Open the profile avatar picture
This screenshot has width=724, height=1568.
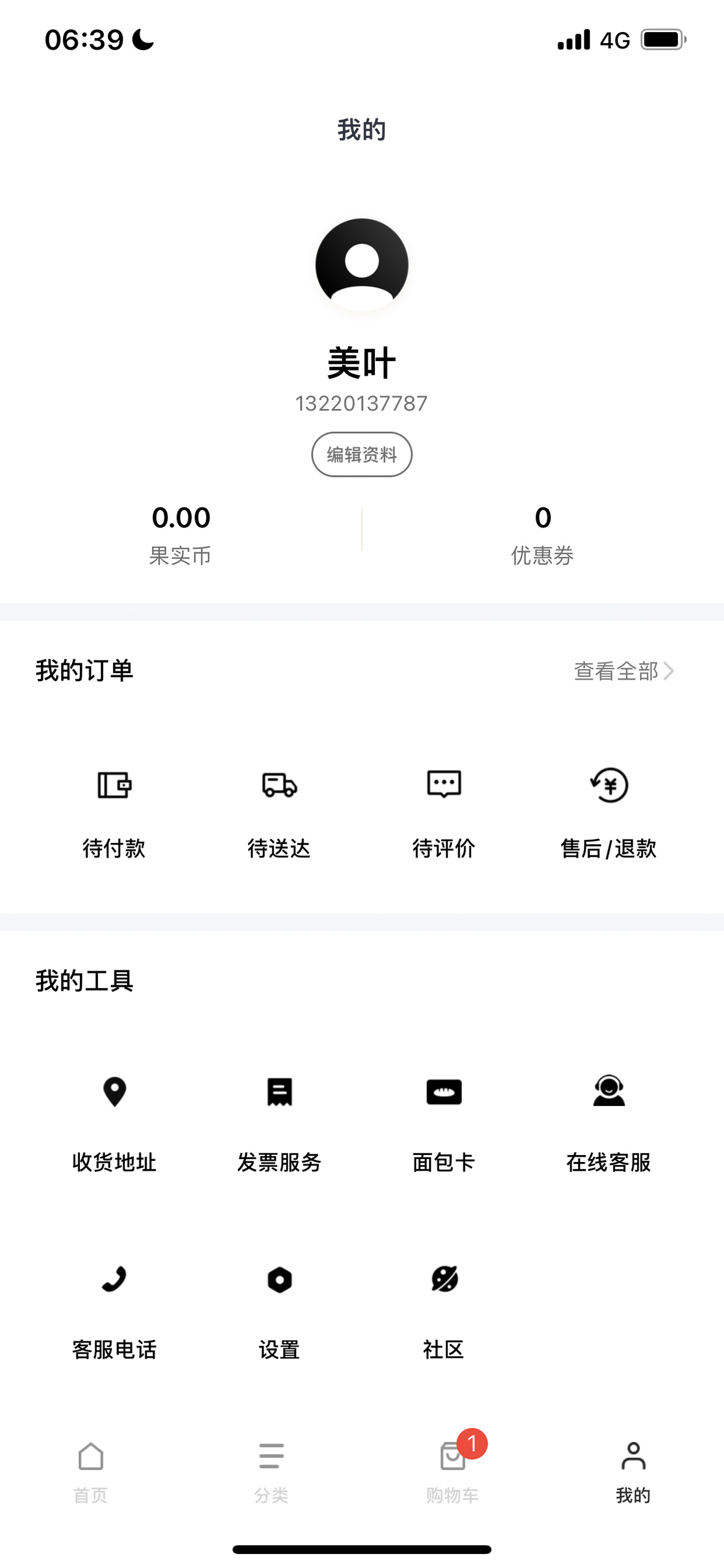[361, 265]
